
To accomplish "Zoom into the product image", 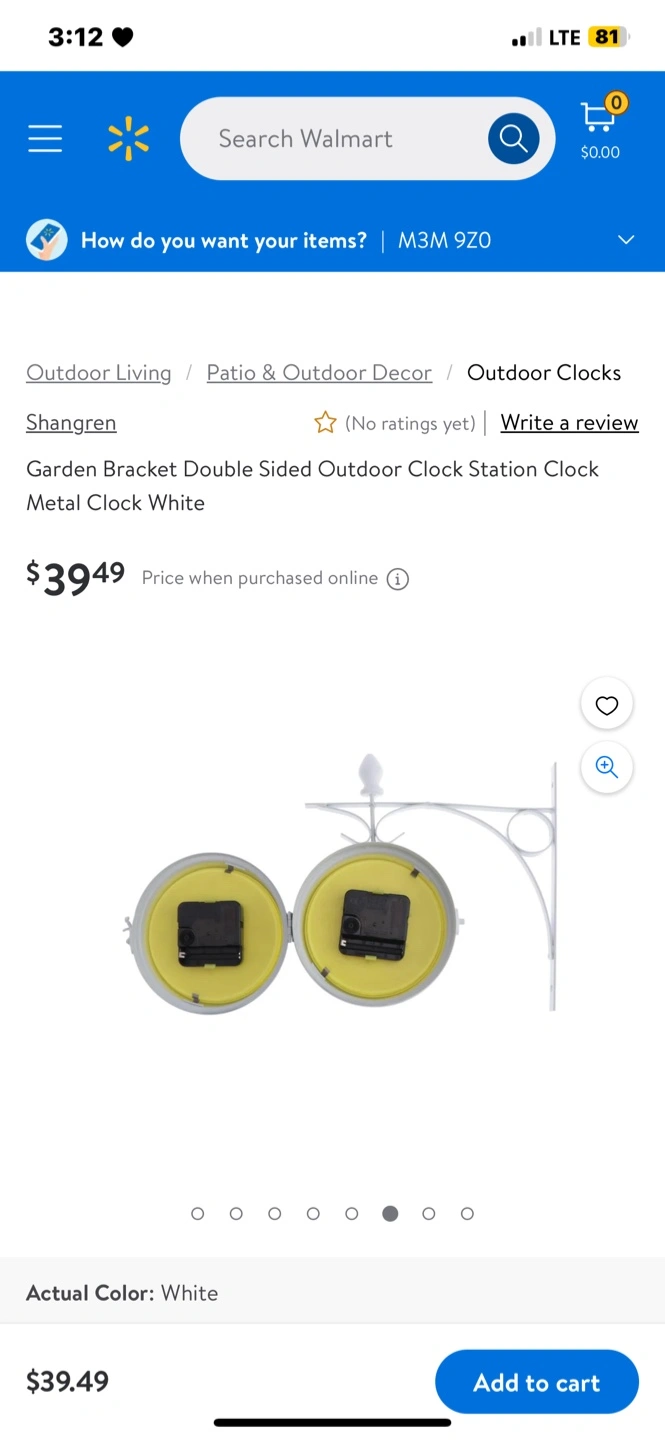I will tap(607, 767).
